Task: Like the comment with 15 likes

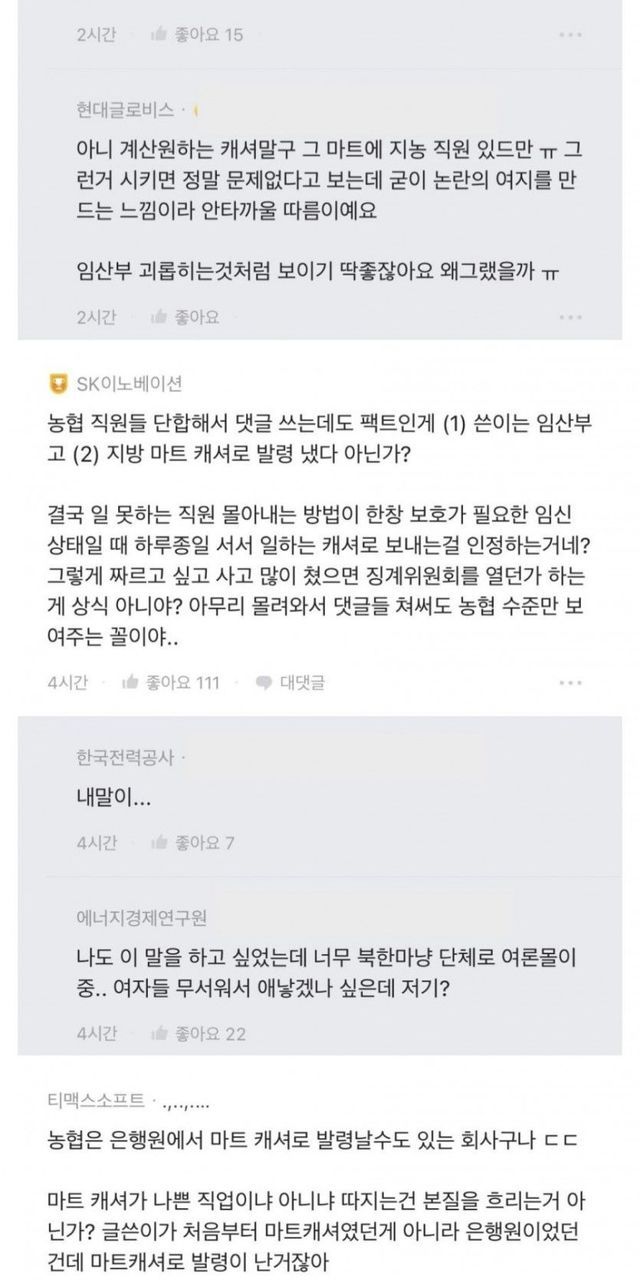Action: tap(196, 35)
